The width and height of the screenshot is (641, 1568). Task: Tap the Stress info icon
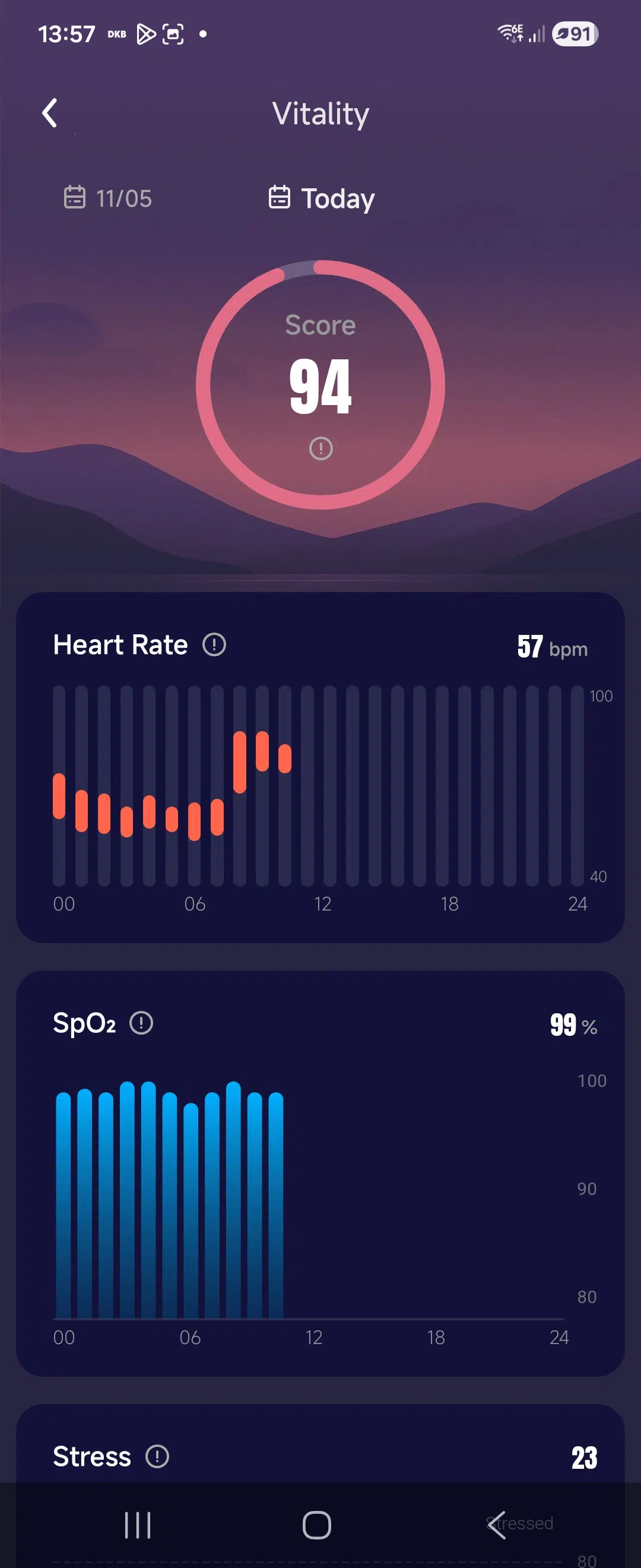[x=157, y=1456]
